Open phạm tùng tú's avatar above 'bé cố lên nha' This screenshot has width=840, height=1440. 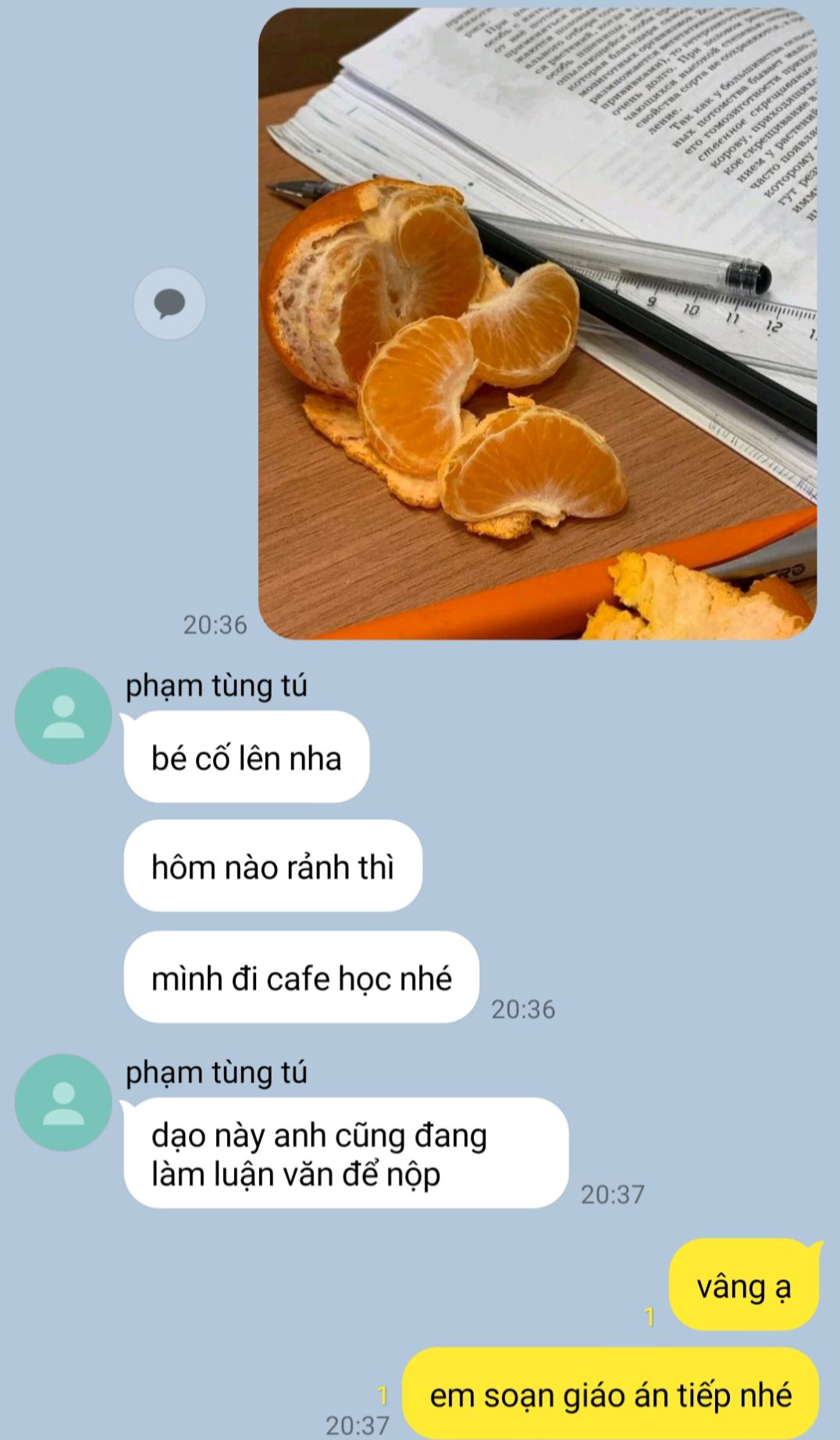[63, 715]
